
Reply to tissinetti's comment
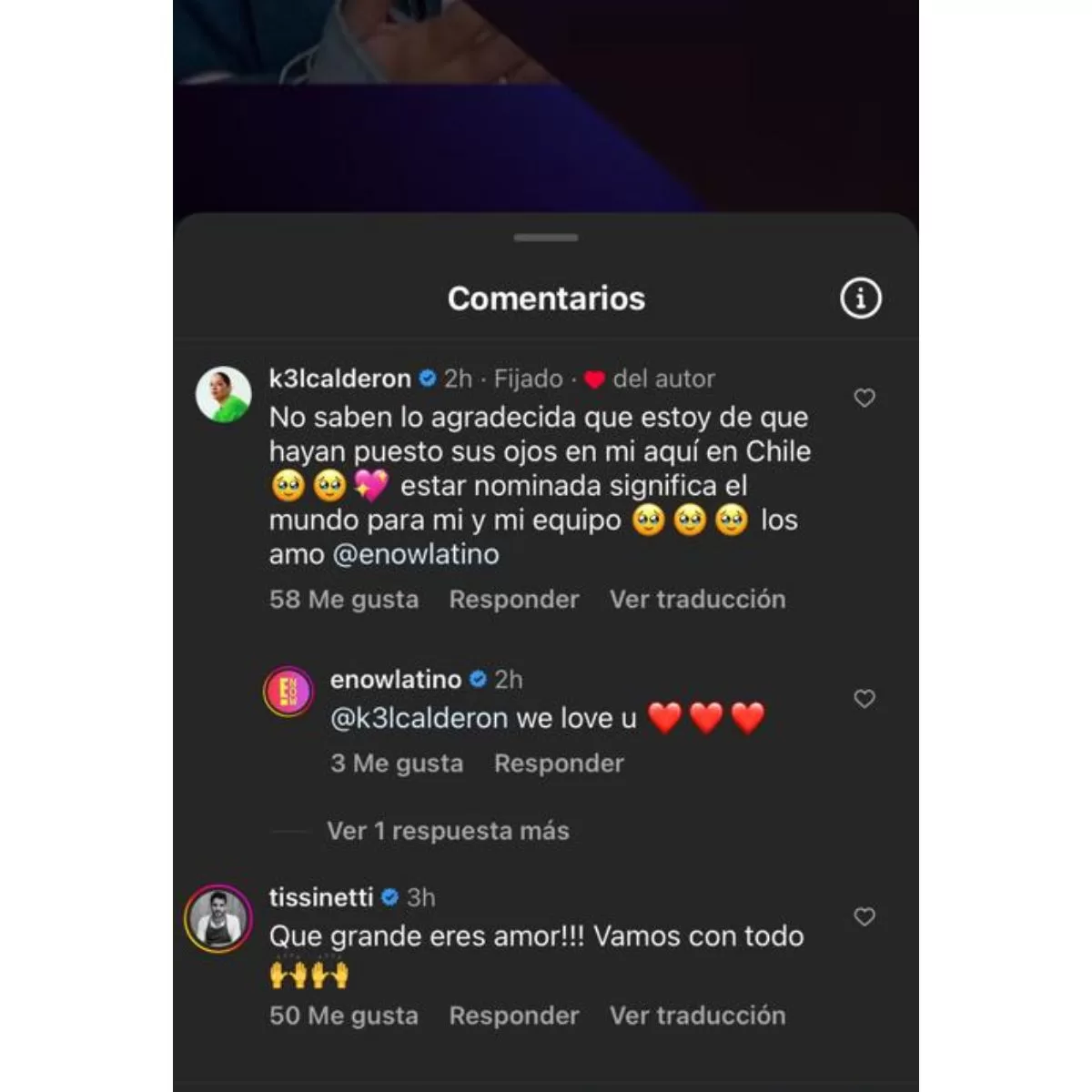[513, 1016]
